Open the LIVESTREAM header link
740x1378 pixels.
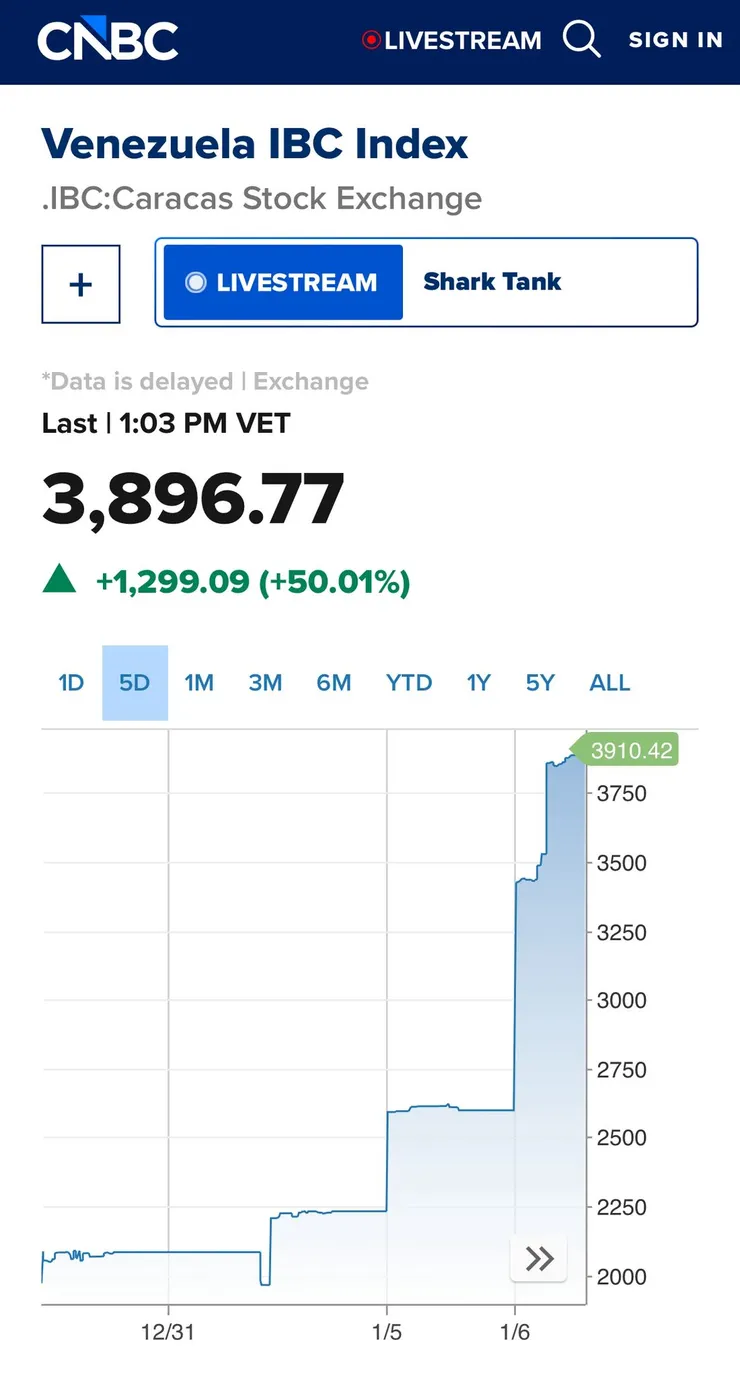click(x=462, y=40)
